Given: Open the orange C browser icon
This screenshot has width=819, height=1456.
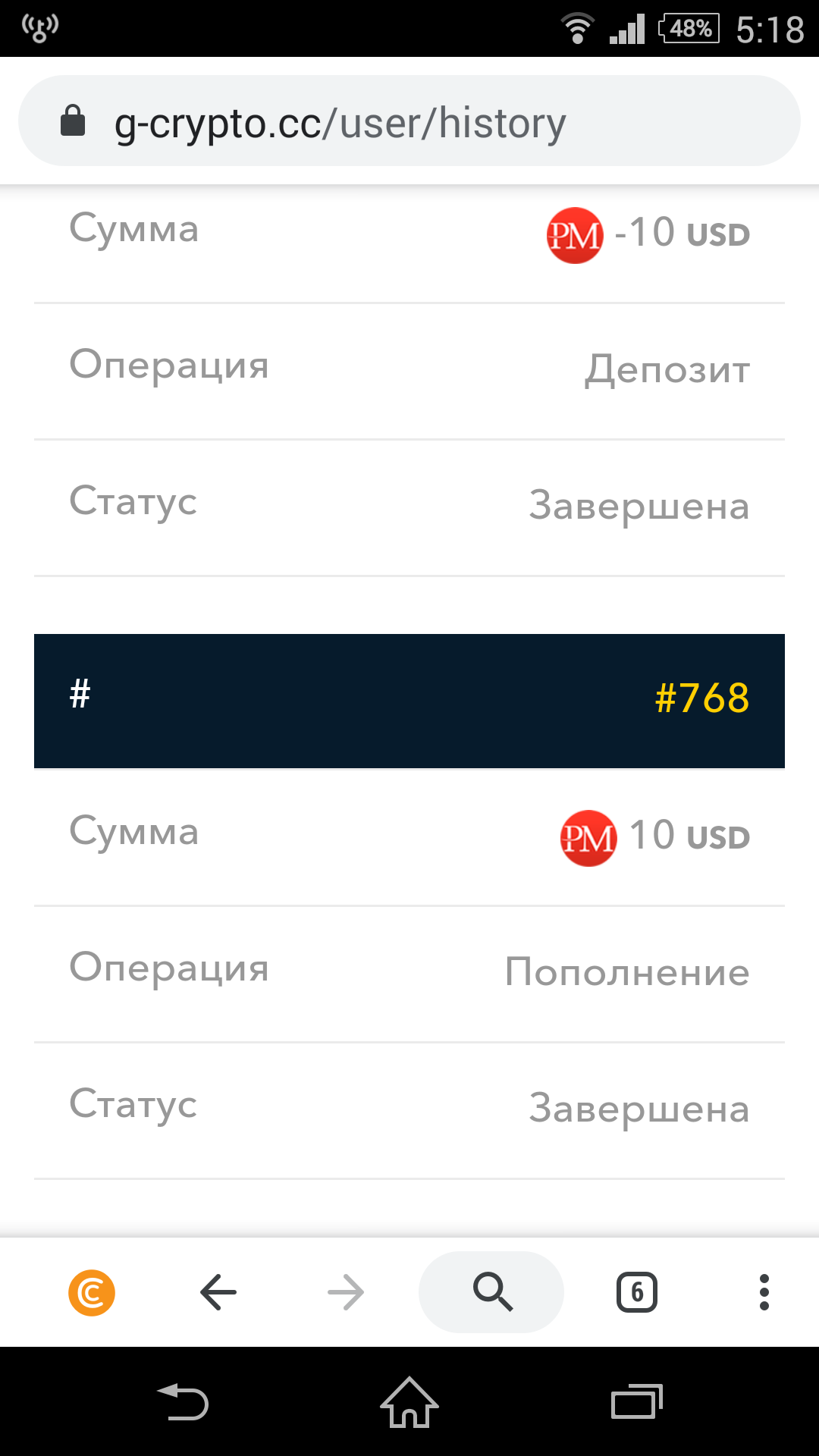Looking at the screenshot, I should 92,1292.
